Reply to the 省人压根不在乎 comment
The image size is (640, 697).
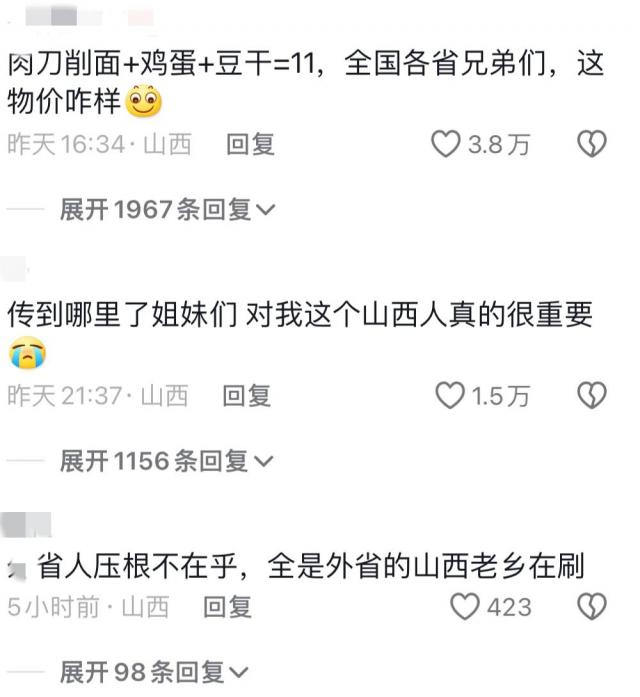[x=228, y=607]
